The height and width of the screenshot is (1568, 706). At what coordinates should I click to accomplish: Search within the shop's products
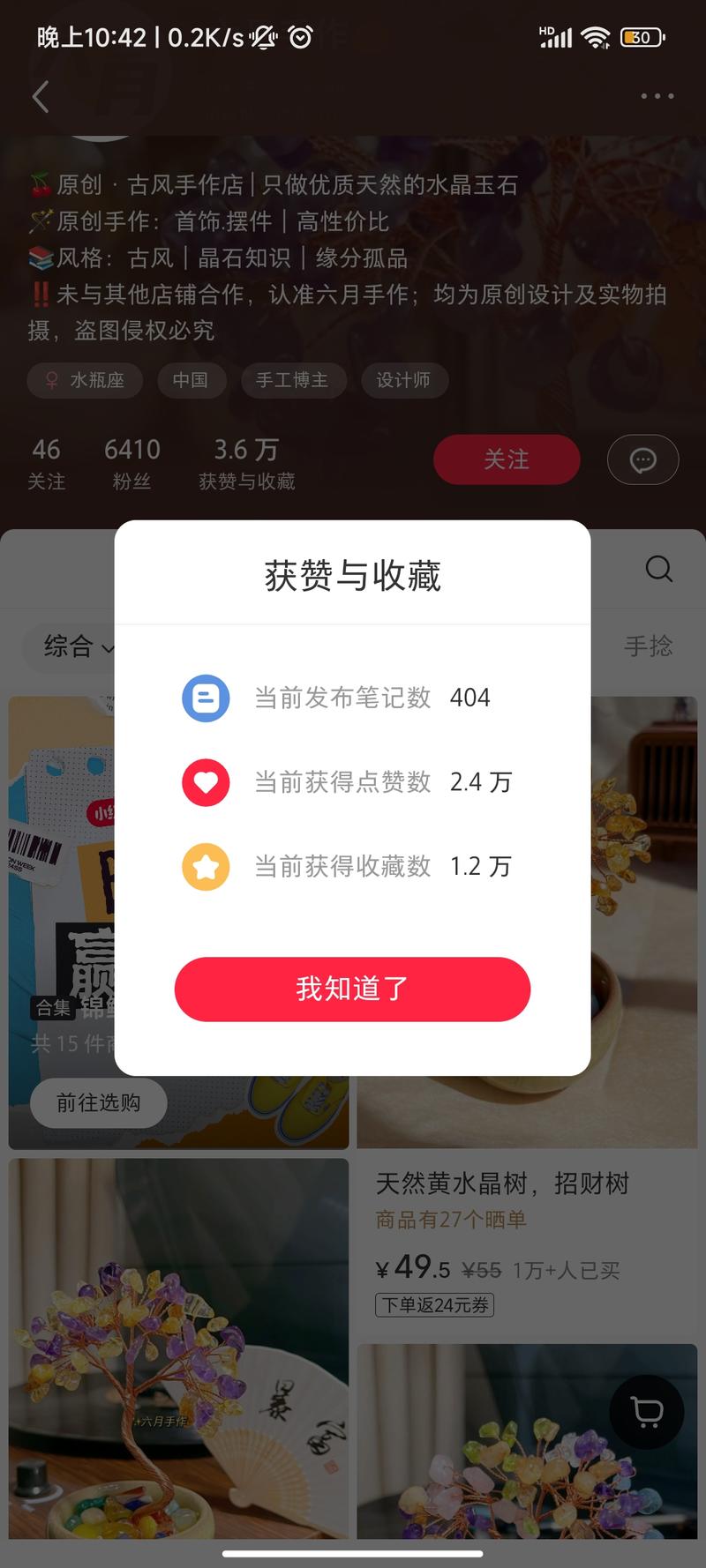tap(658, 569)
